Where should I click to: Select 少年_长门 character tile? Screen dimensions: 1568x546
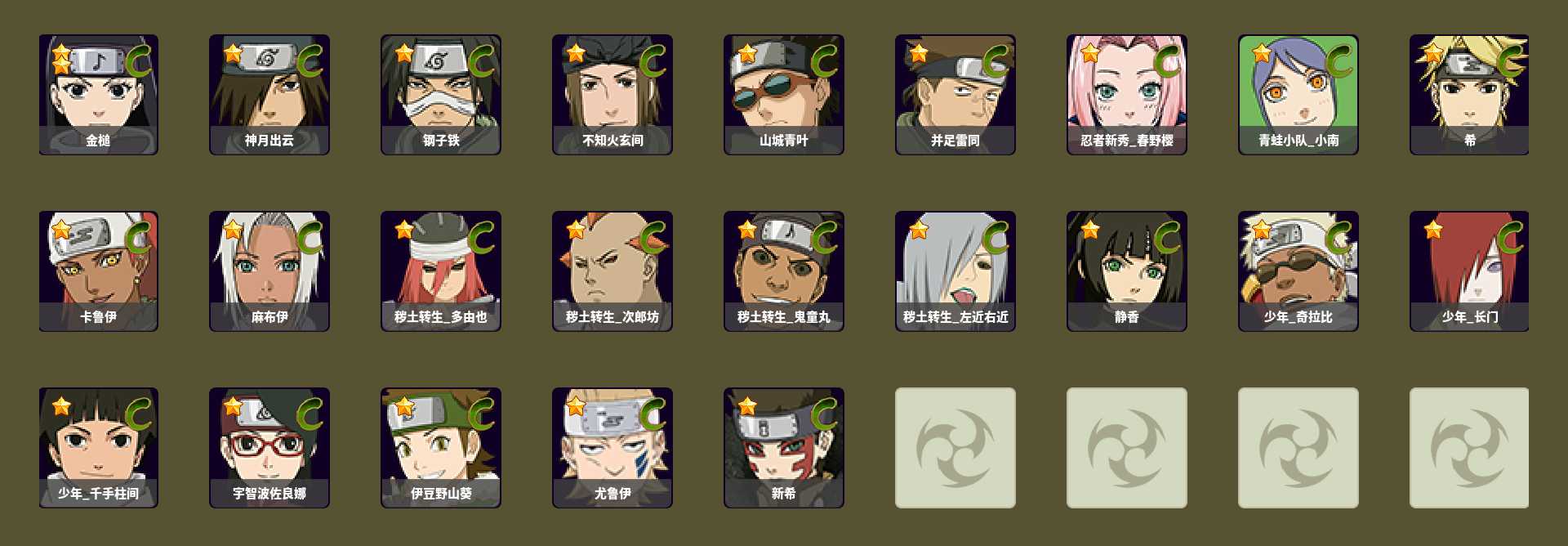pyautogui.click(x=1469, y=271)
